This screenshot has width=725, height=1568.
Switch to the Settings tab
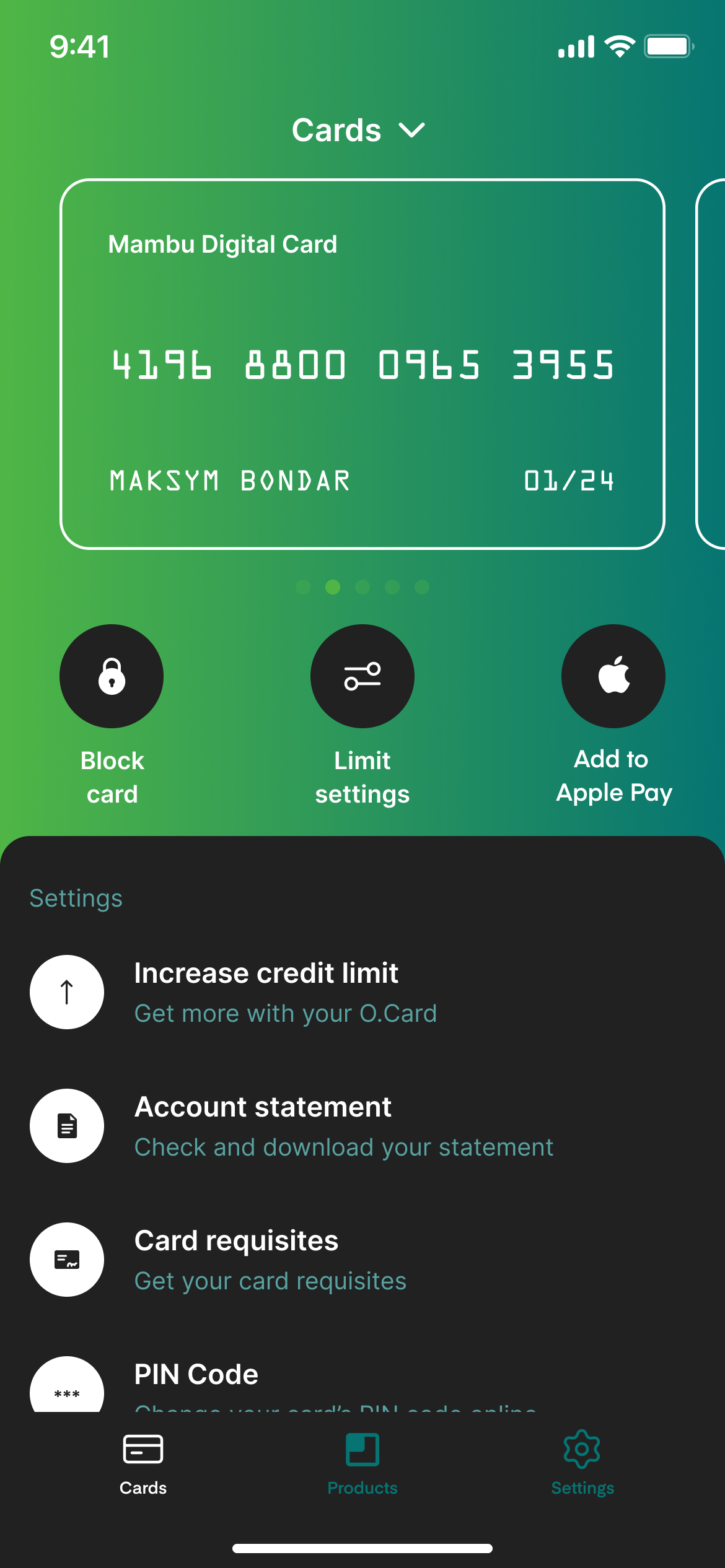click(x=582, y=1463)
